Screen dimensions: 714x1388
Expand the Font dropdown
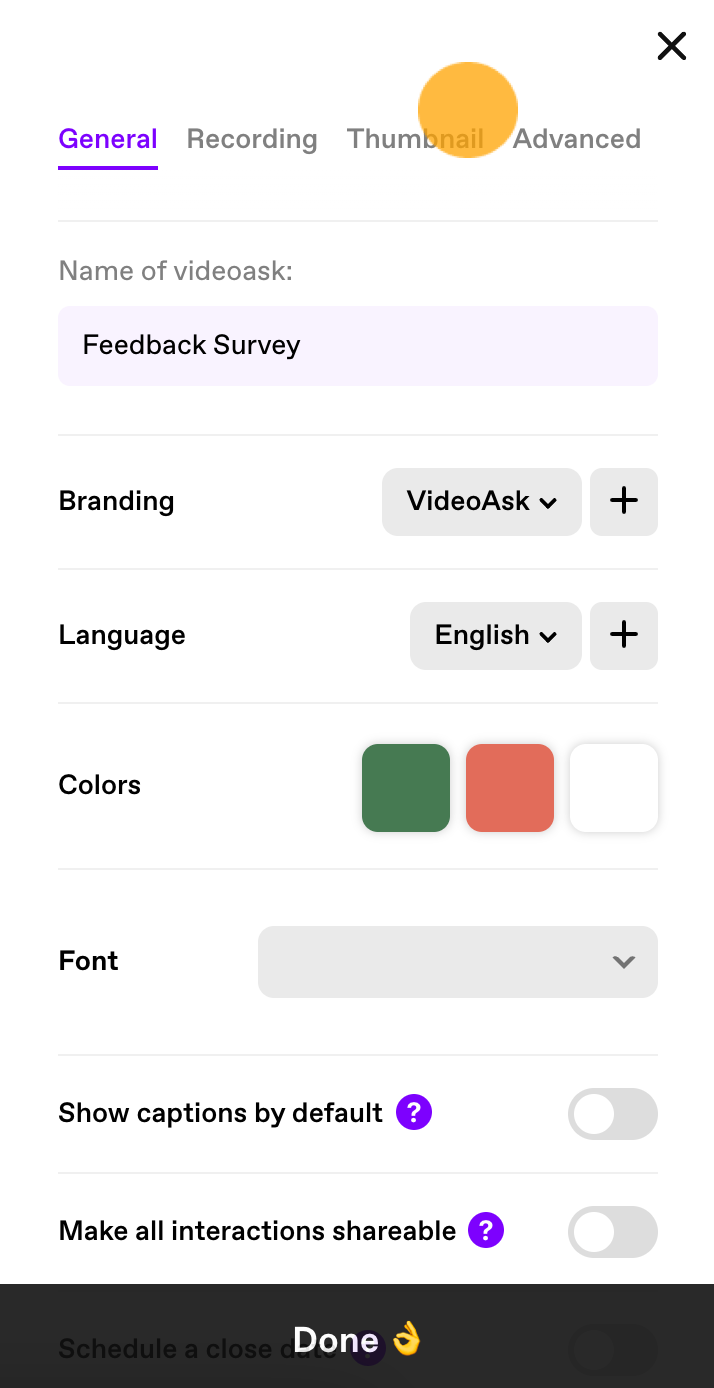point(458,962)
